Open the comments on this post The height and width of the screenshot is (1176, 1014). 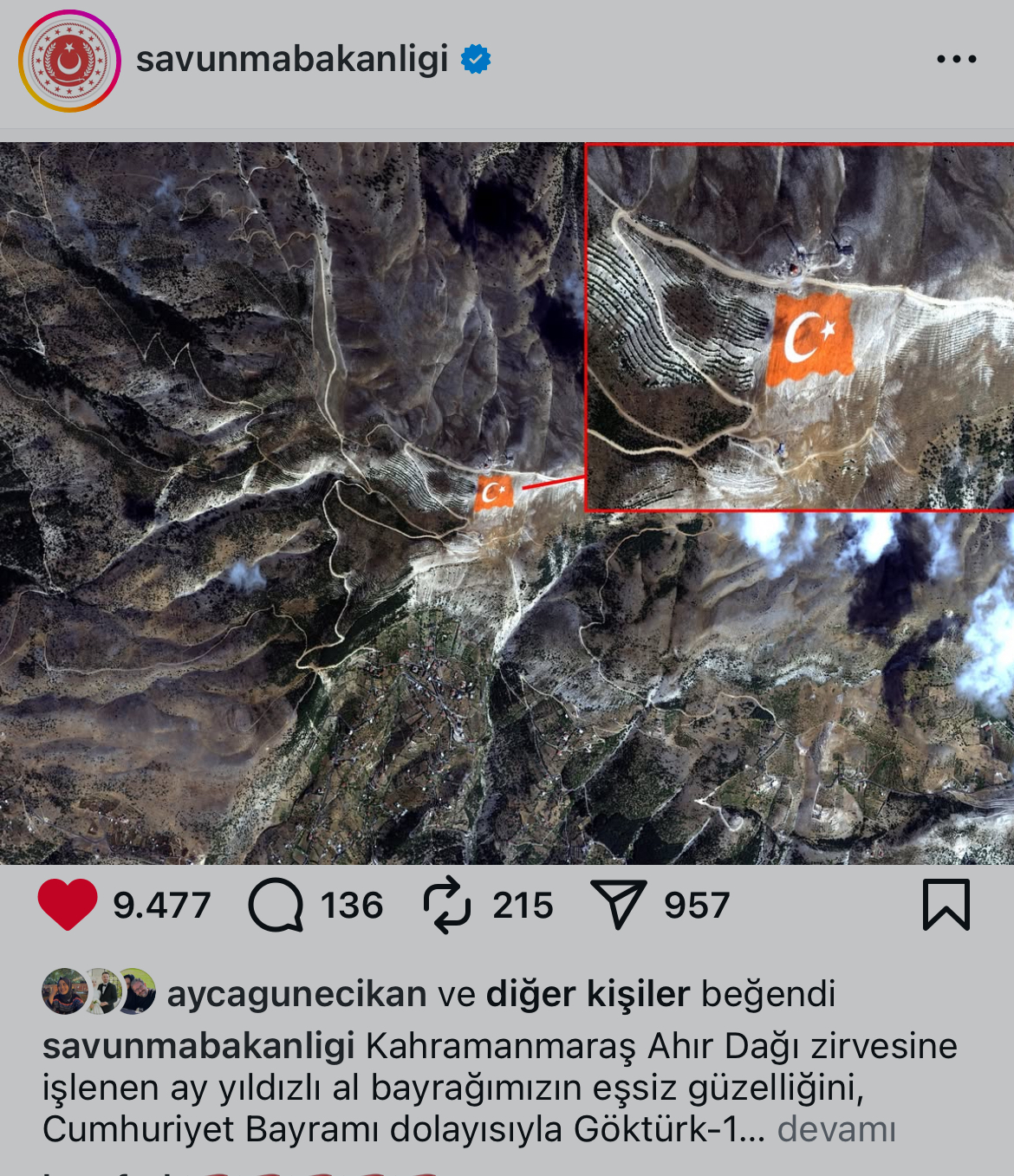point(276,905)
